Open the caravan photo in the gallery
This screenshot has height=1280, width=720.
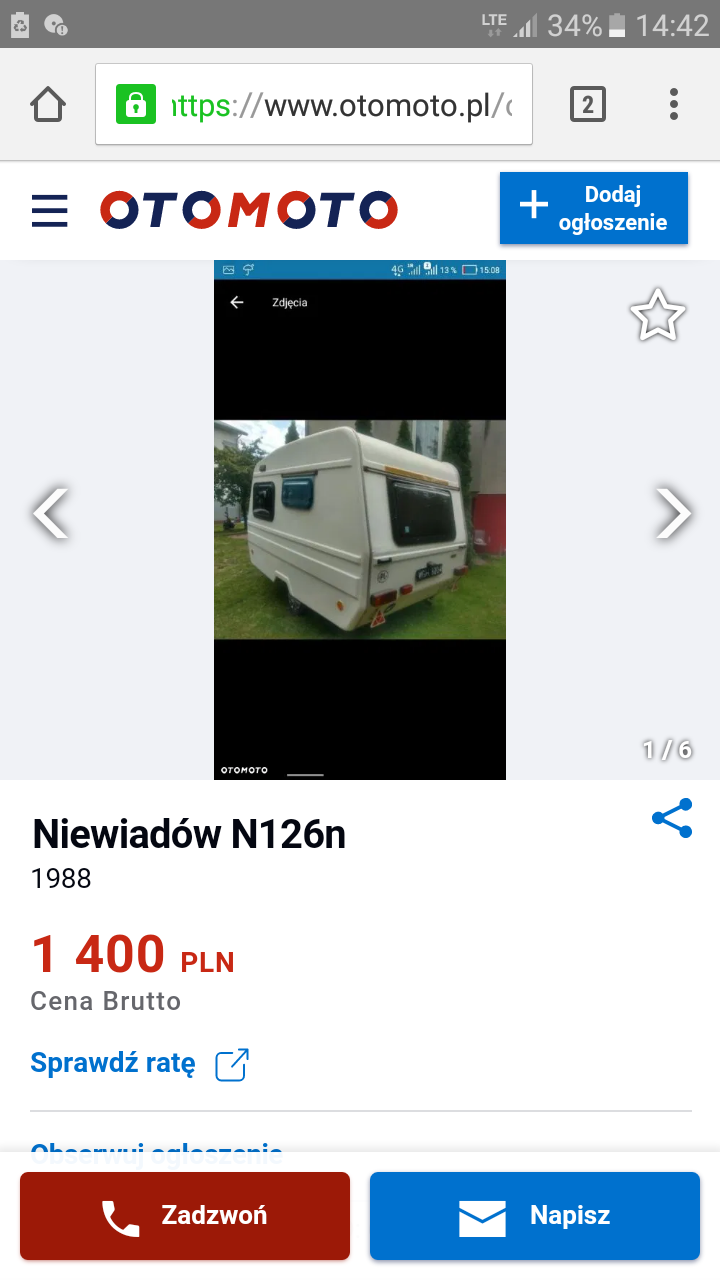(x=359, y=528)
